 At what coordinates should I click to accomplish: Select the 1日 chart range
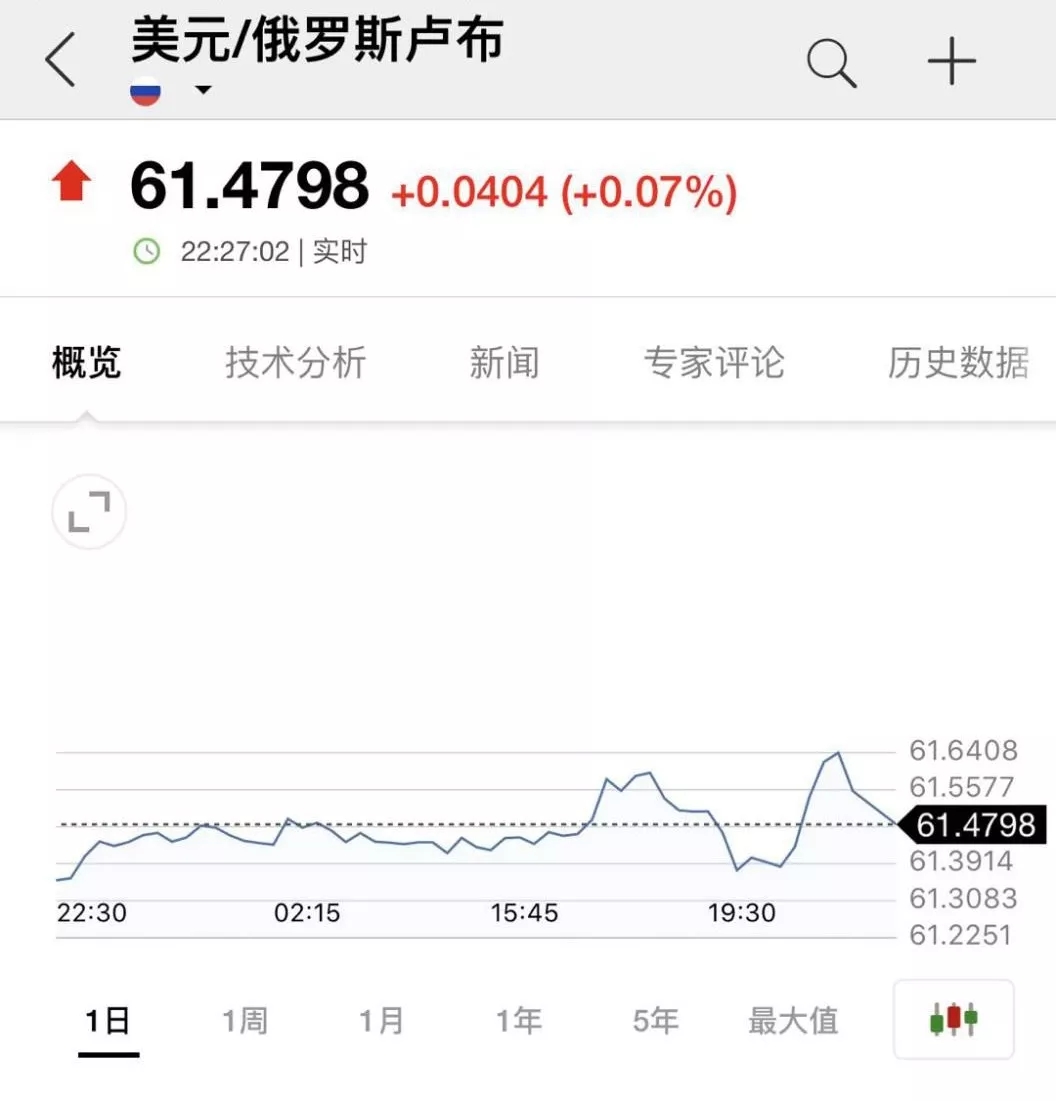point(108,1021)
